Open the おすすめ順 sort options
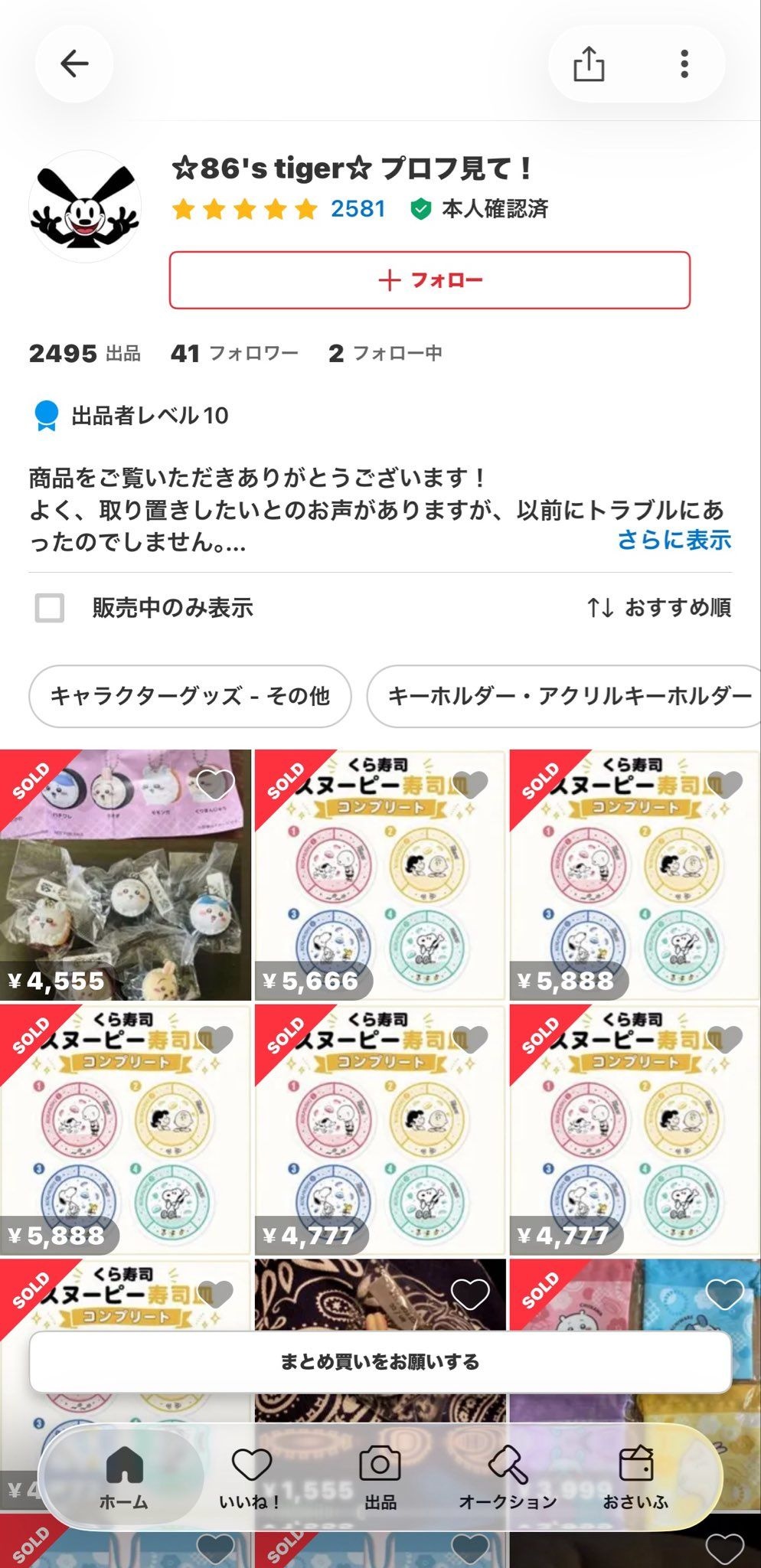761x1568 pixels. (x=659, y=608)
